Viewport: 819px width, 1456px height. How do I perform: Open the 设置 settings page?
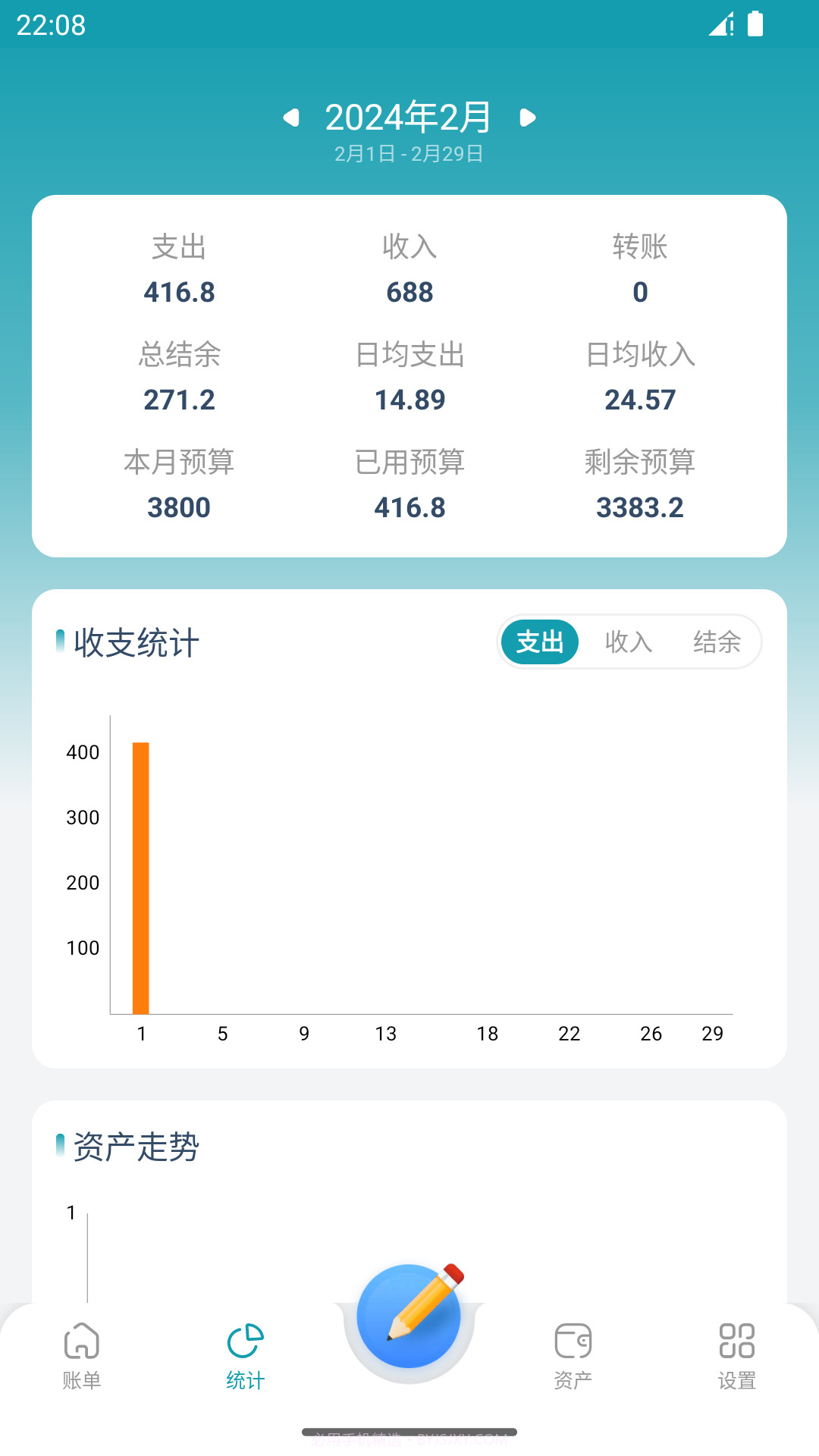tap(736, 1357)
